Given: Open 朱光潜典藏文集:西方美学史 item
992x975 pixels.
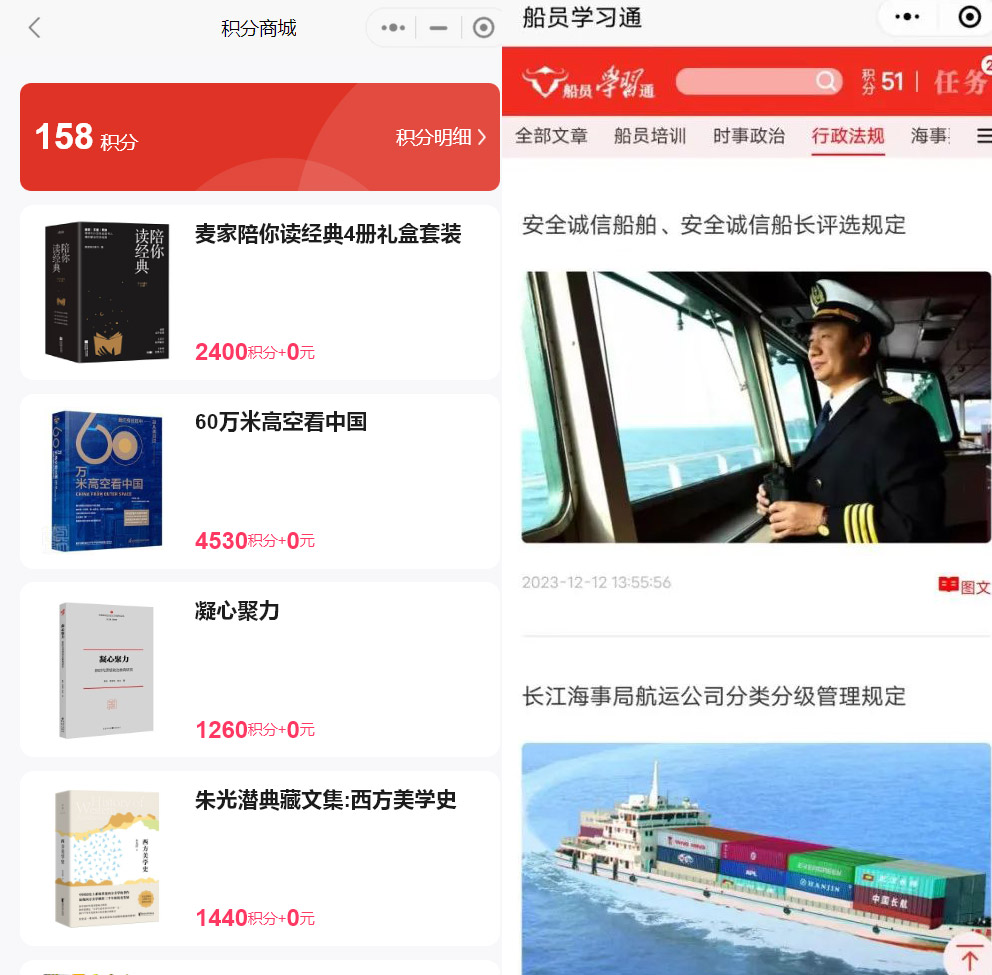Looking at the screenshot, I should pos(325,800).
